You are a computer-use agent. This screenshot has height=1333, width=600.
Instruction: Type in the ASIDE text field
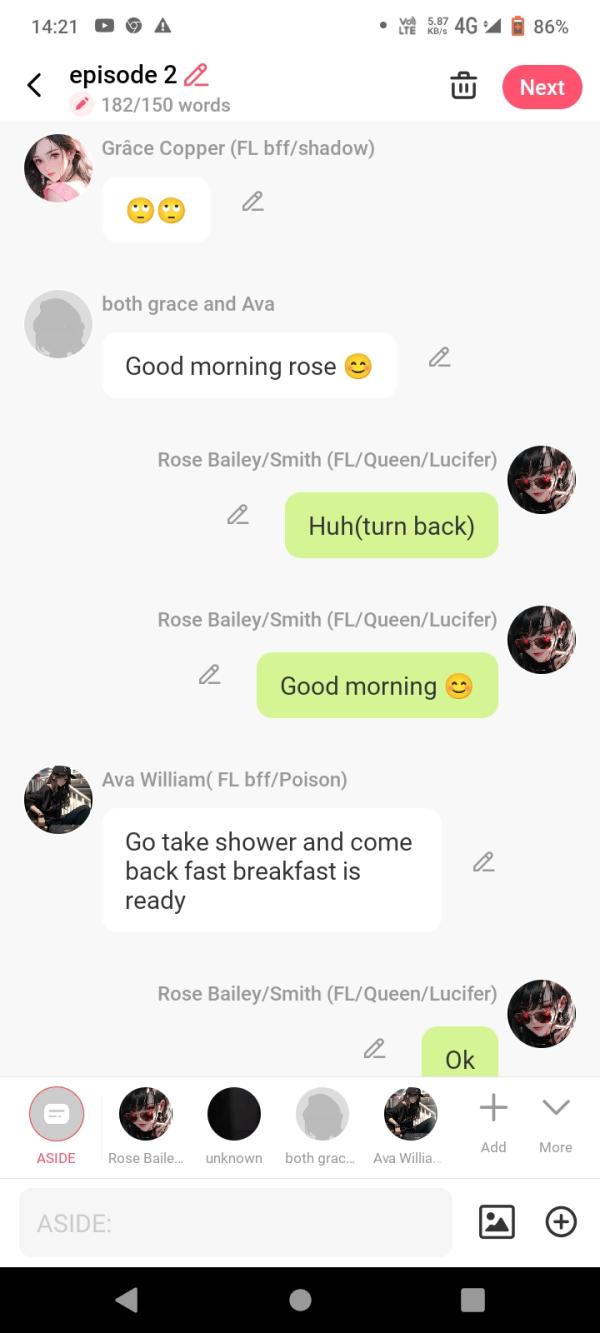pyautogui.click(x=235, y=1223)
